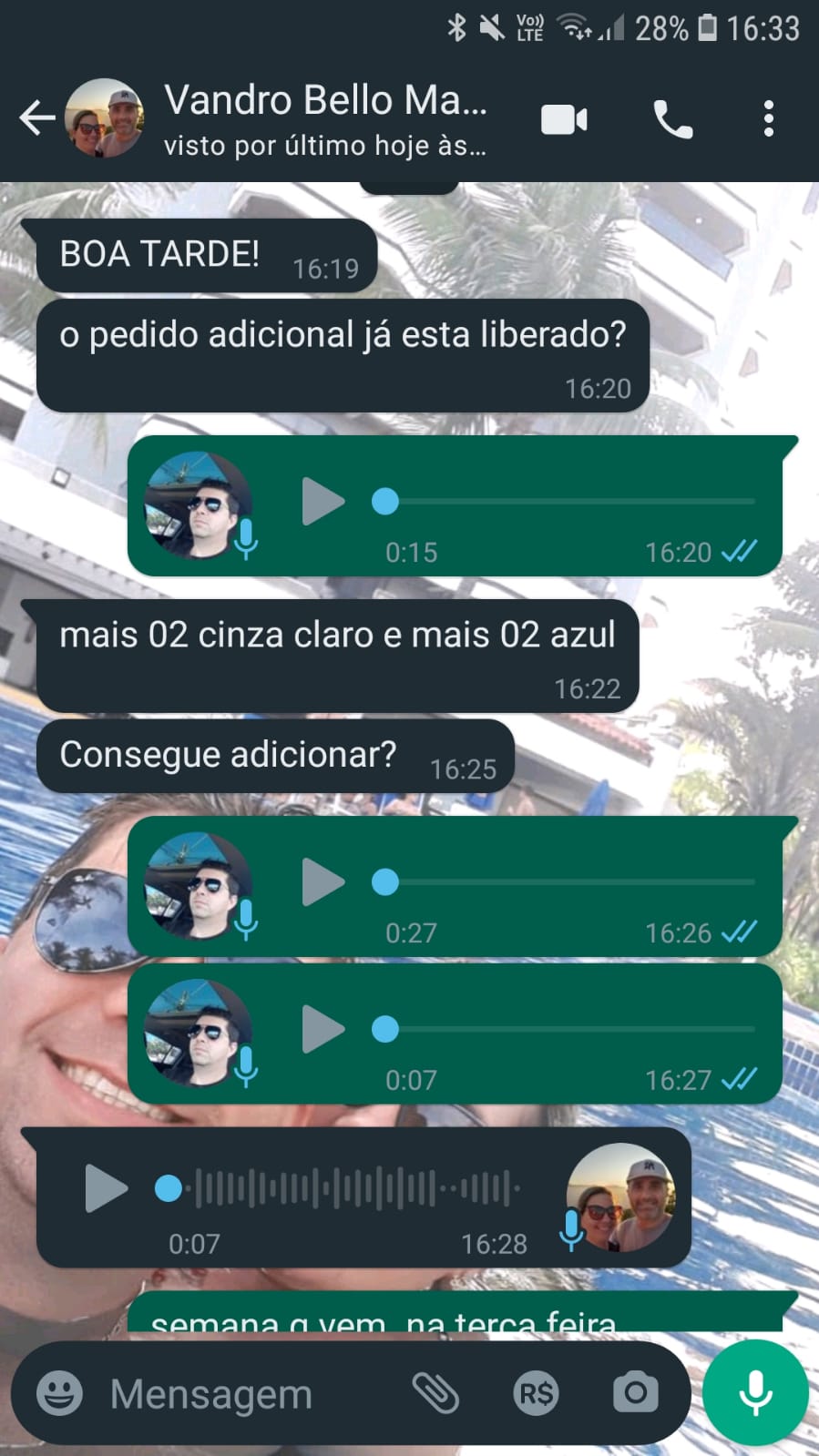Tap the green microphone record button

pyautogui.click(x=755, y=1392)
